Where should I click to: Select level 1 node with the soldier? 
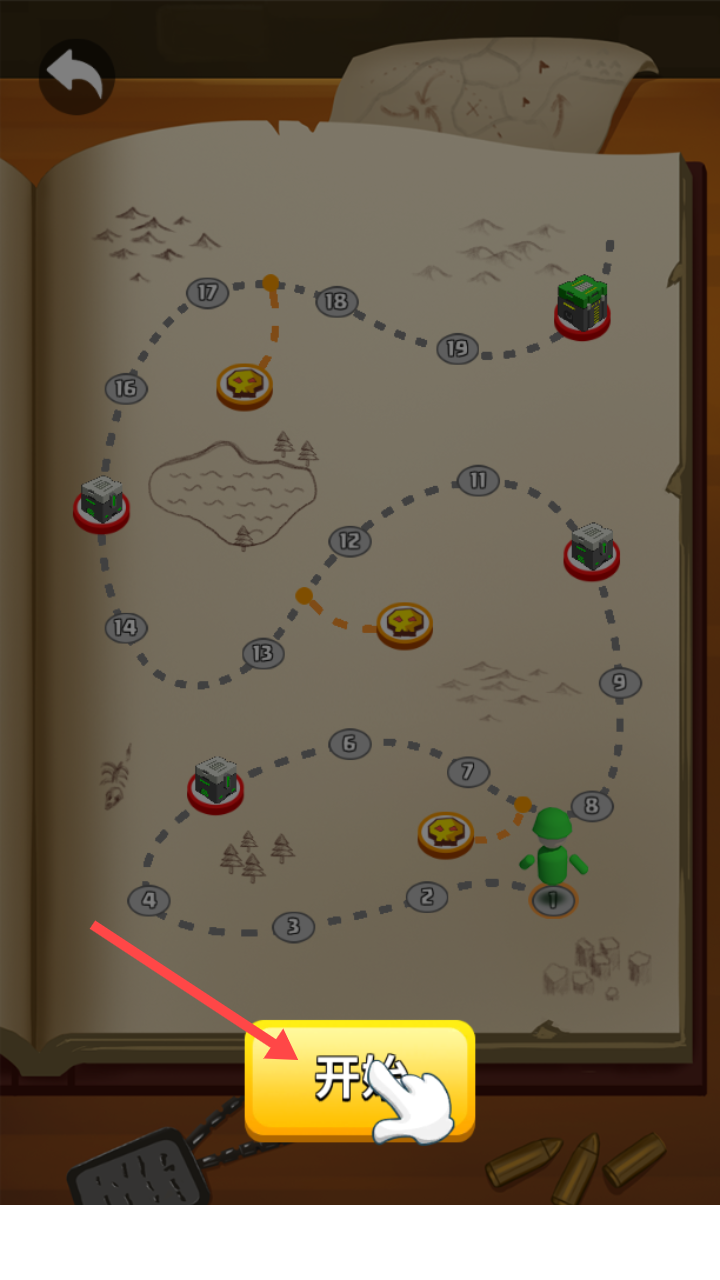pos(552,899)
